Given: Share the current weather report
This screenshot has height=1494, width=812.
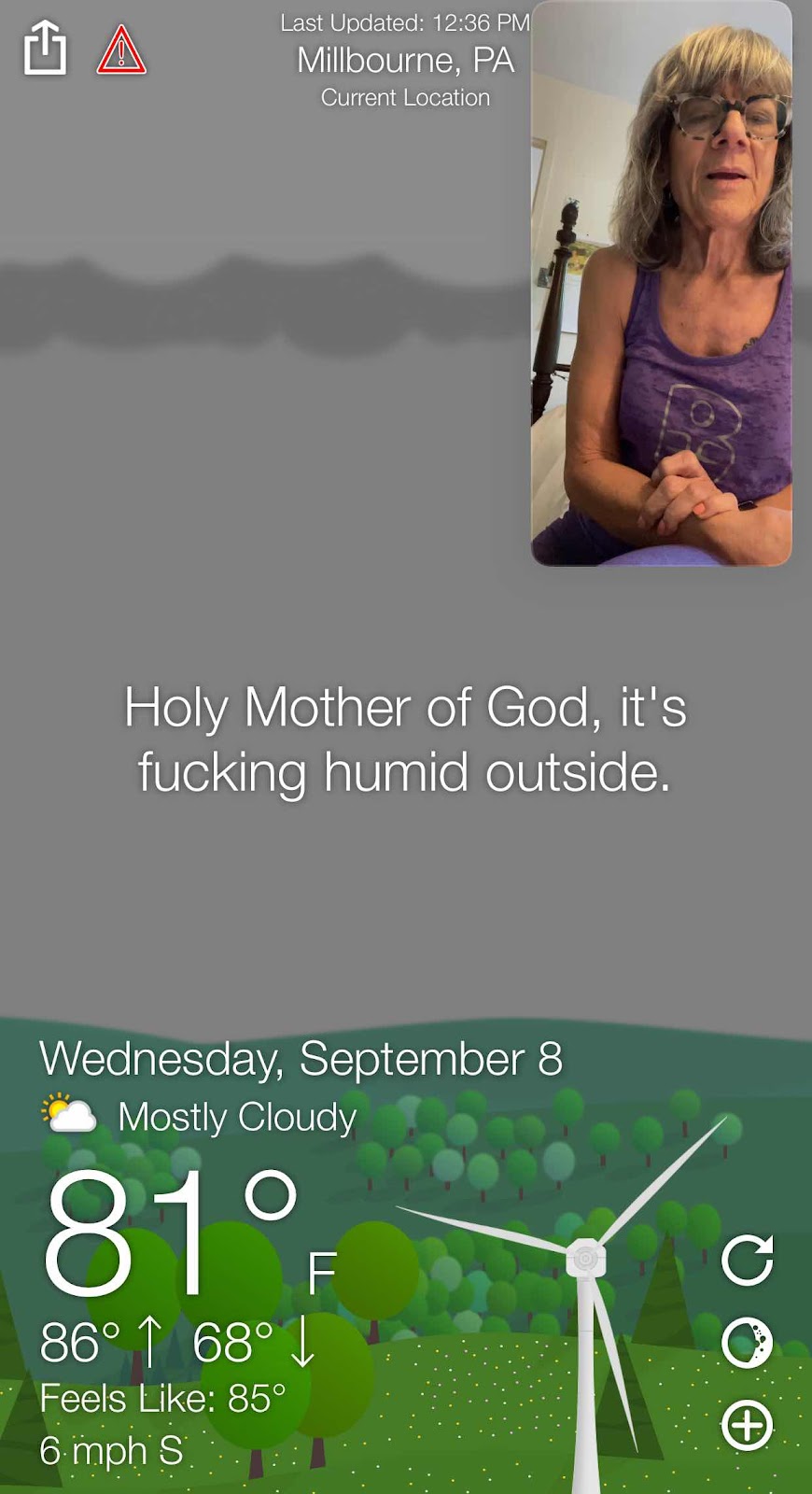Looking at the screenshot, I should (x=45, y=49).
